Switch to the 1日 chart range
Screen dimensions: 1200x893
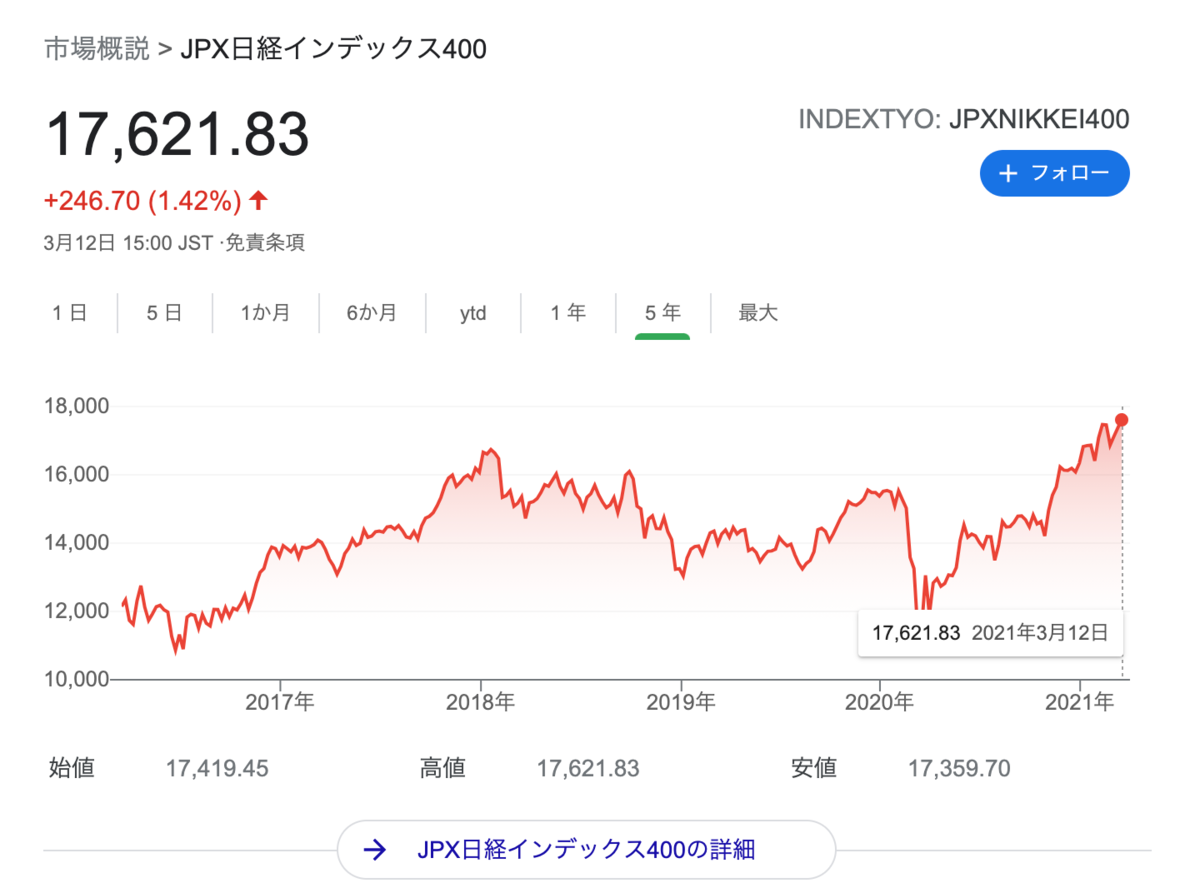coord(70,313)
